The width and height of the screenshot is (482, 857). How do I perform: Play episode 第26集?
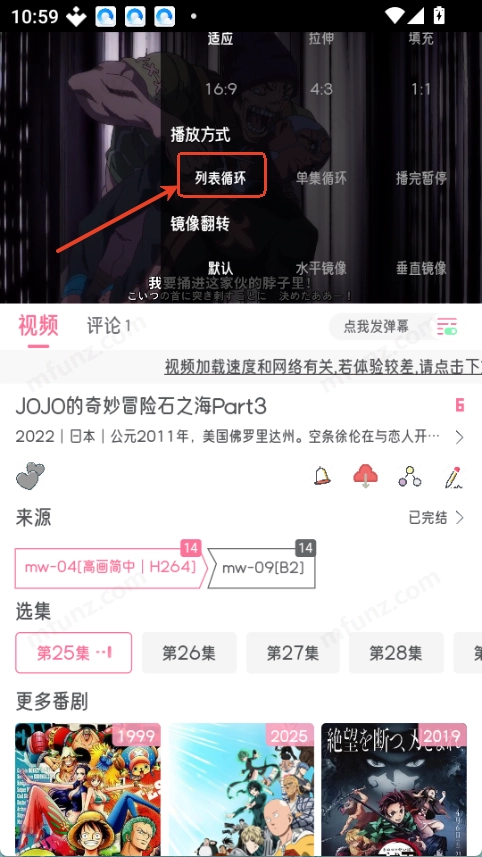[x=189, y=653]
